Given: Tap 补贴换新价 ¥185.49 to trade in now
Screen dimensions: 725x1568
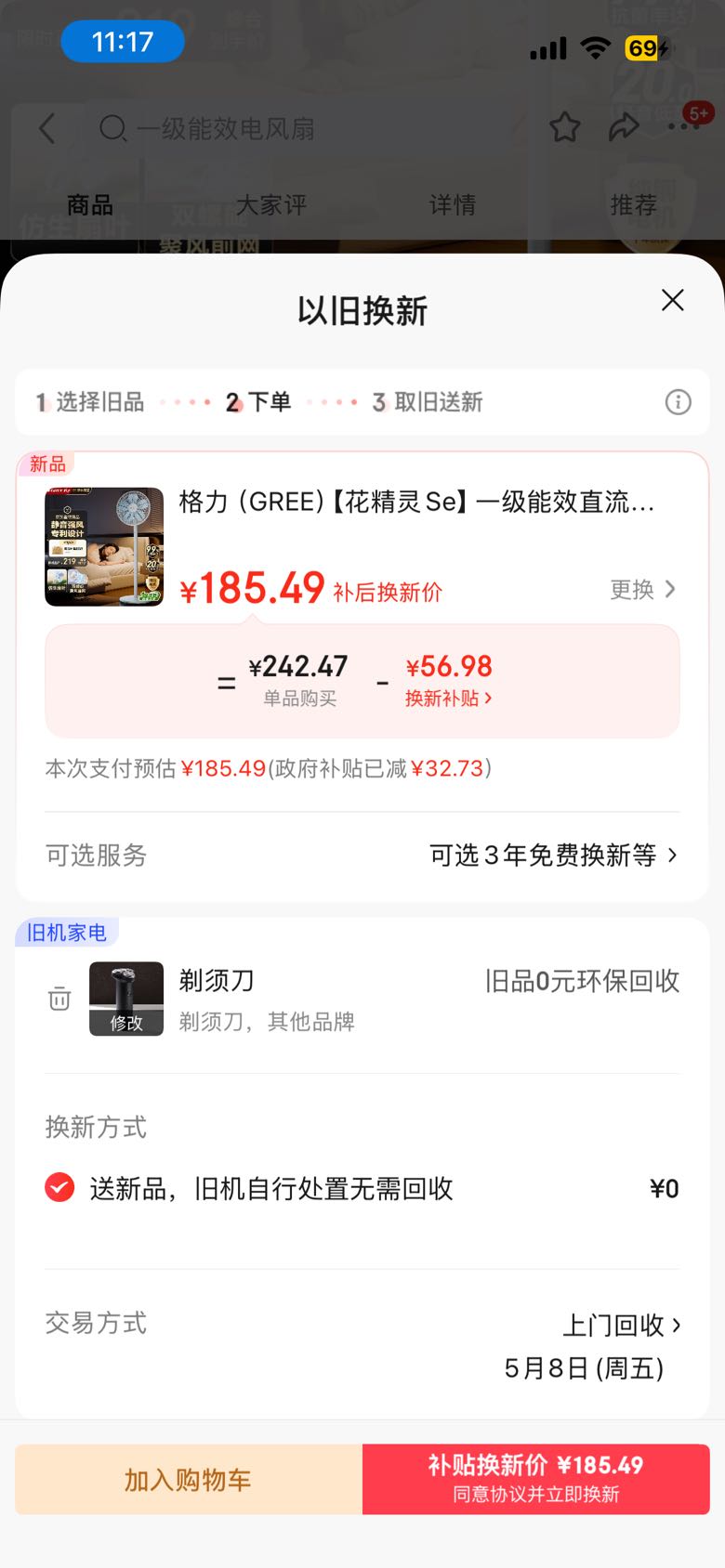Looking at the screenshot, I should [x=536, y=1480].
